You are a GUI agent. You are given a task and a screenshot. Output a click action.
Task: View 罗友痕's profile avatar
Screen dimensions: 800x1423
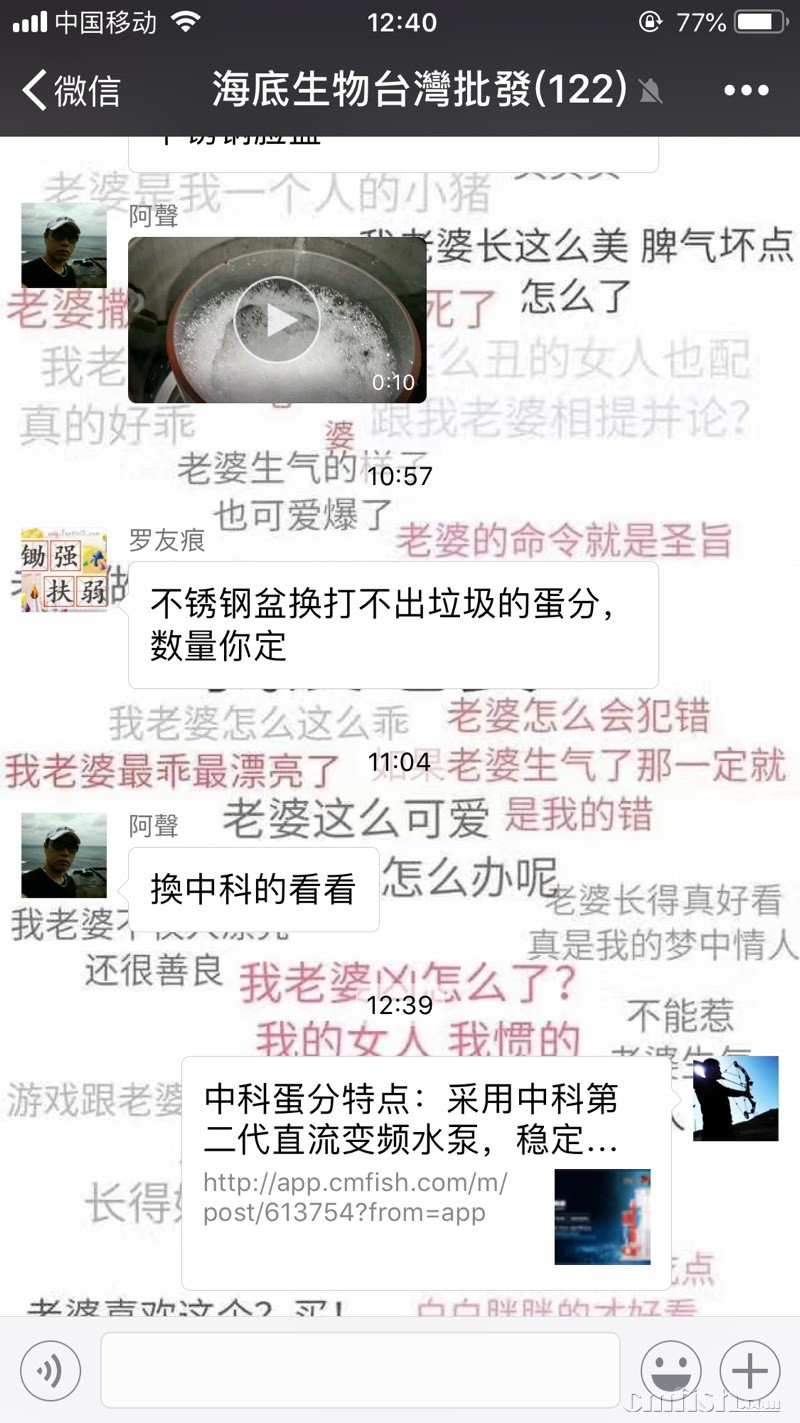(x=64, y=569)
